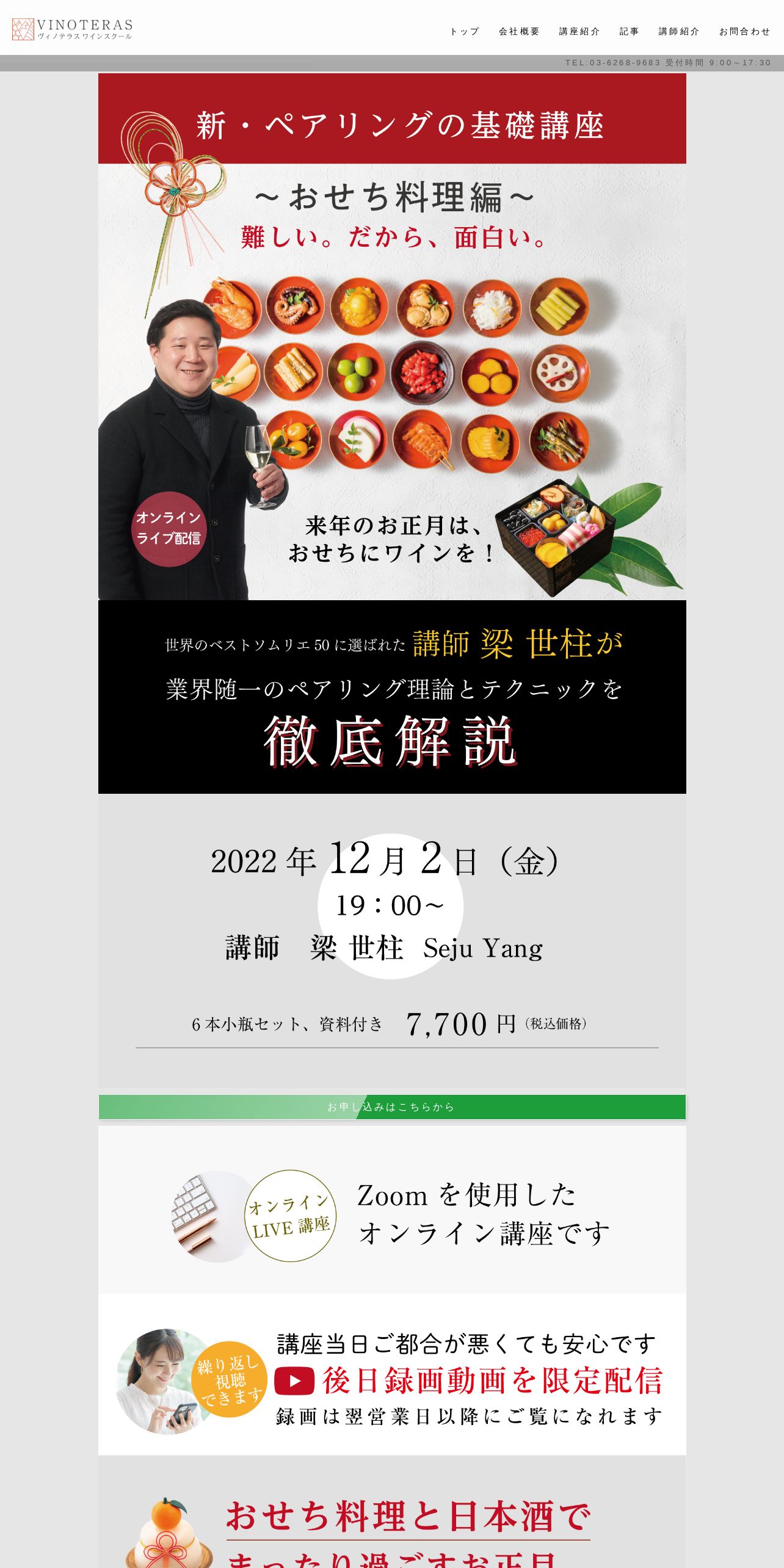Open the お問合わせ contact page
This screenshot has height=1568, width=784.
click(745, 32)
